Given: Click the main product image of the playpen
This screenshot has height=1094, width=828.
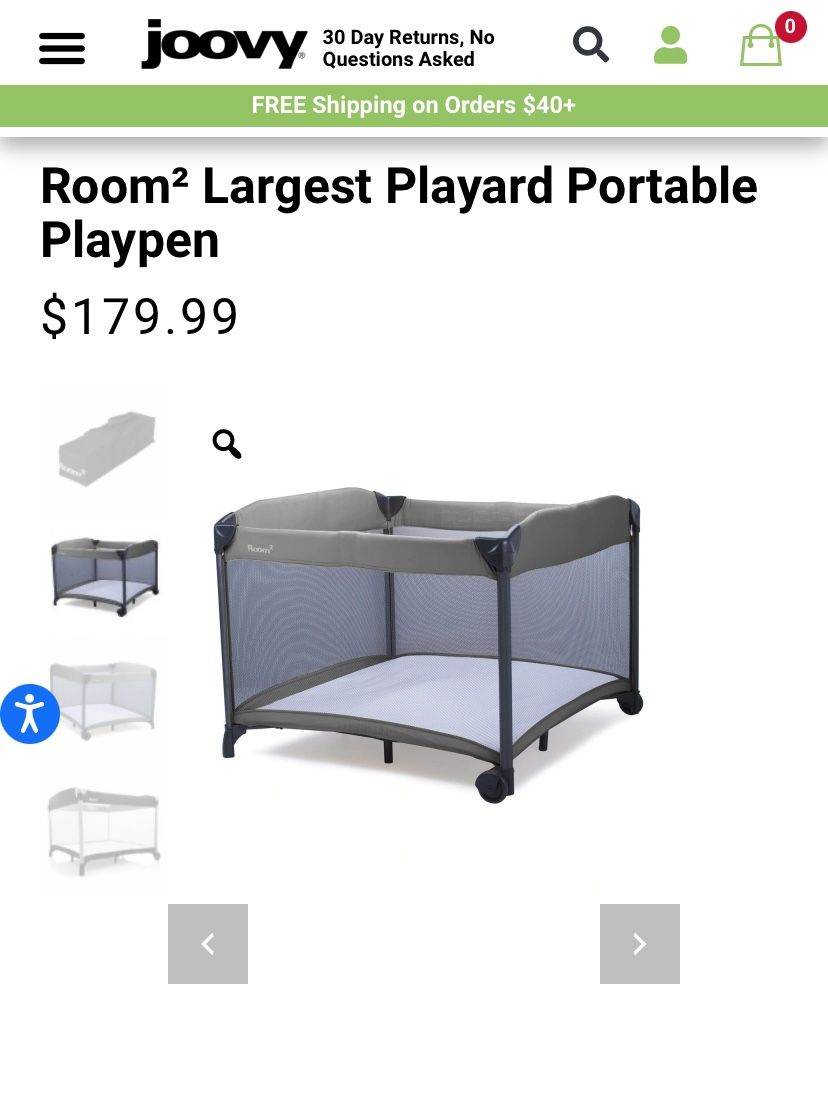Looking at the screenshot, I should [x=430, y=650].
